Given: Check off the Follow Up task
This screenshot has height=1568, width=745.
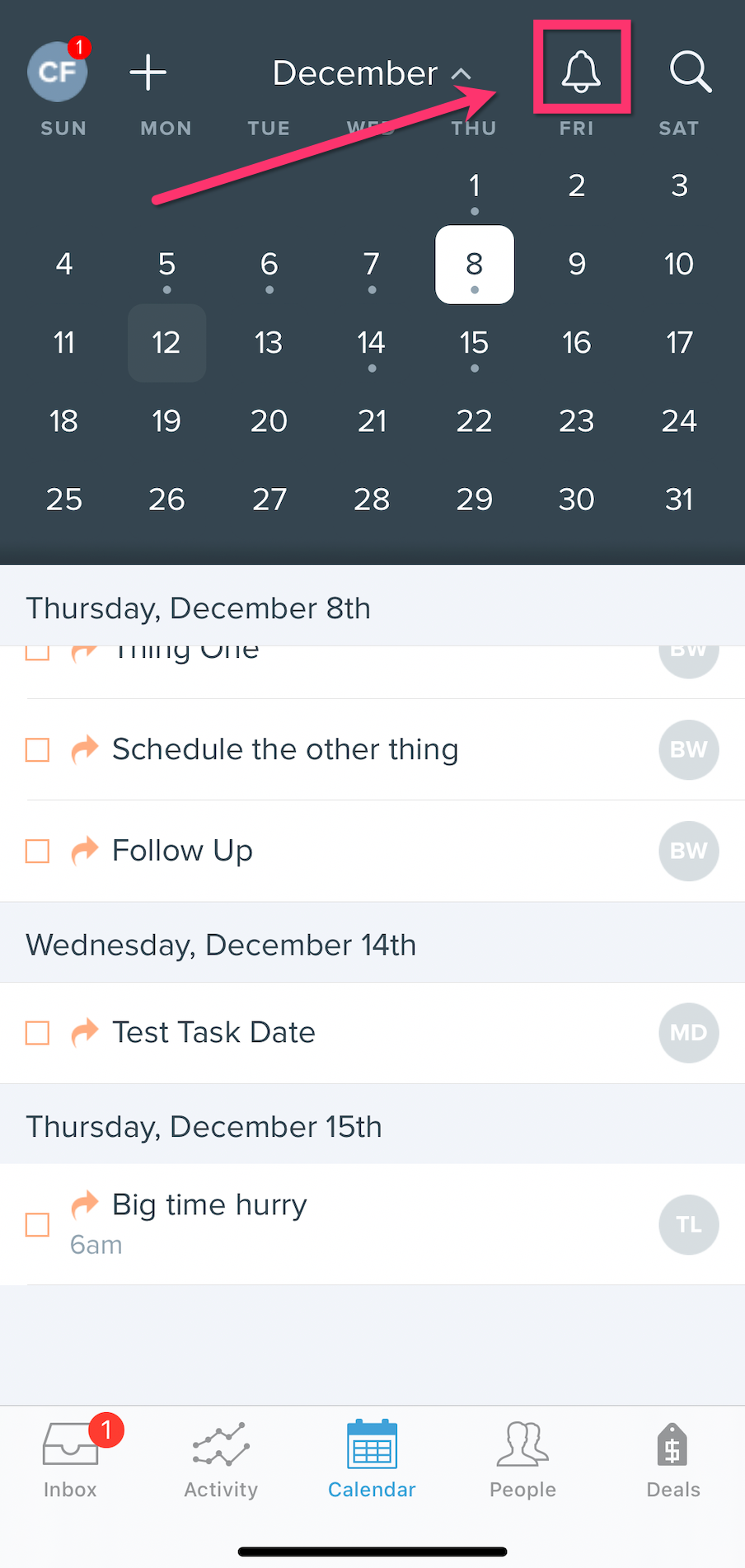Looking at the screenshot, I should coord(36,851).
